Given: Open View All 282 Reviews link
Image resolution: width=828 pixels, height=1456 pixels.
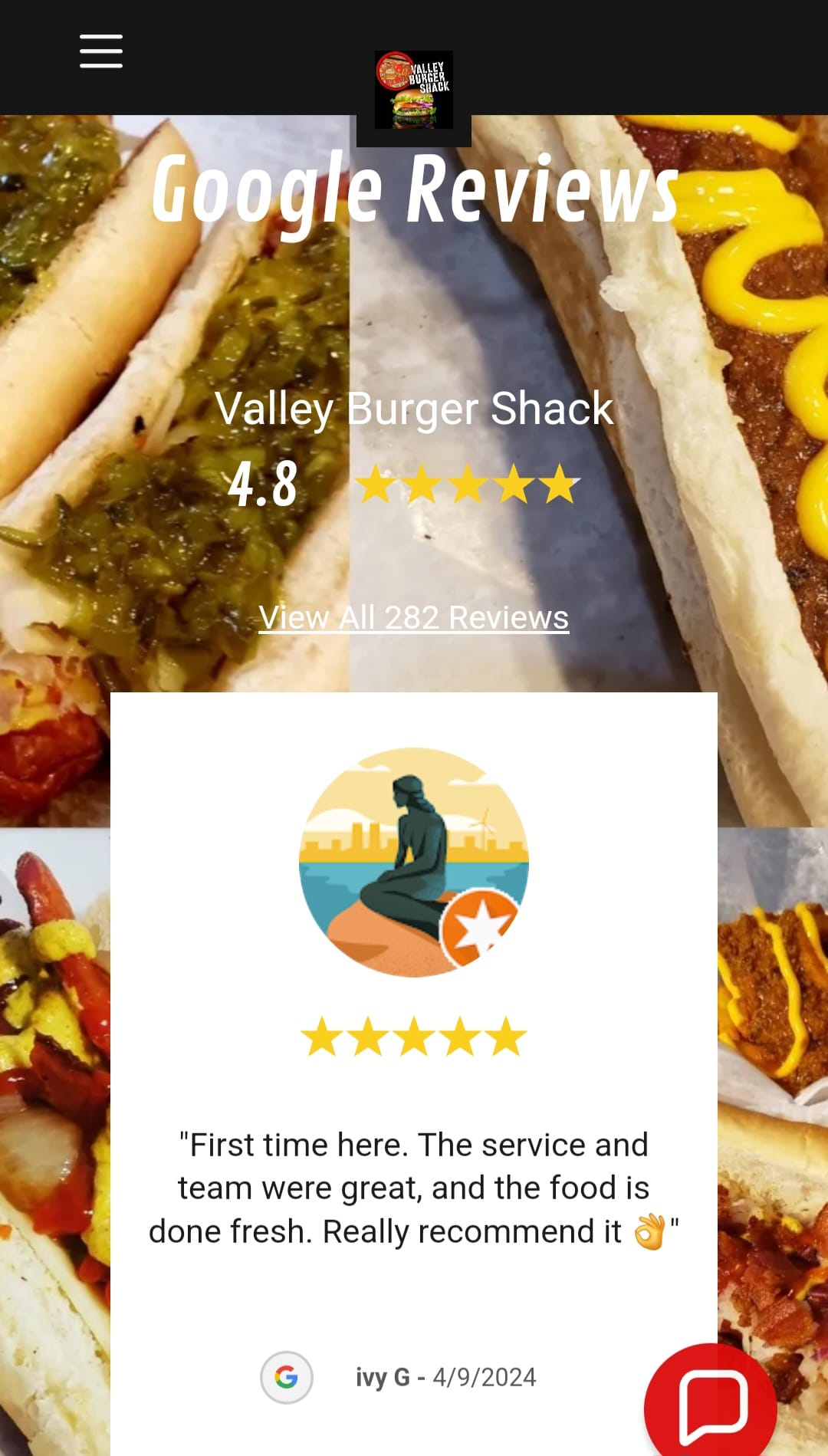Looking at the screenshot, I should pyautogui.click(x=413, y=618).
